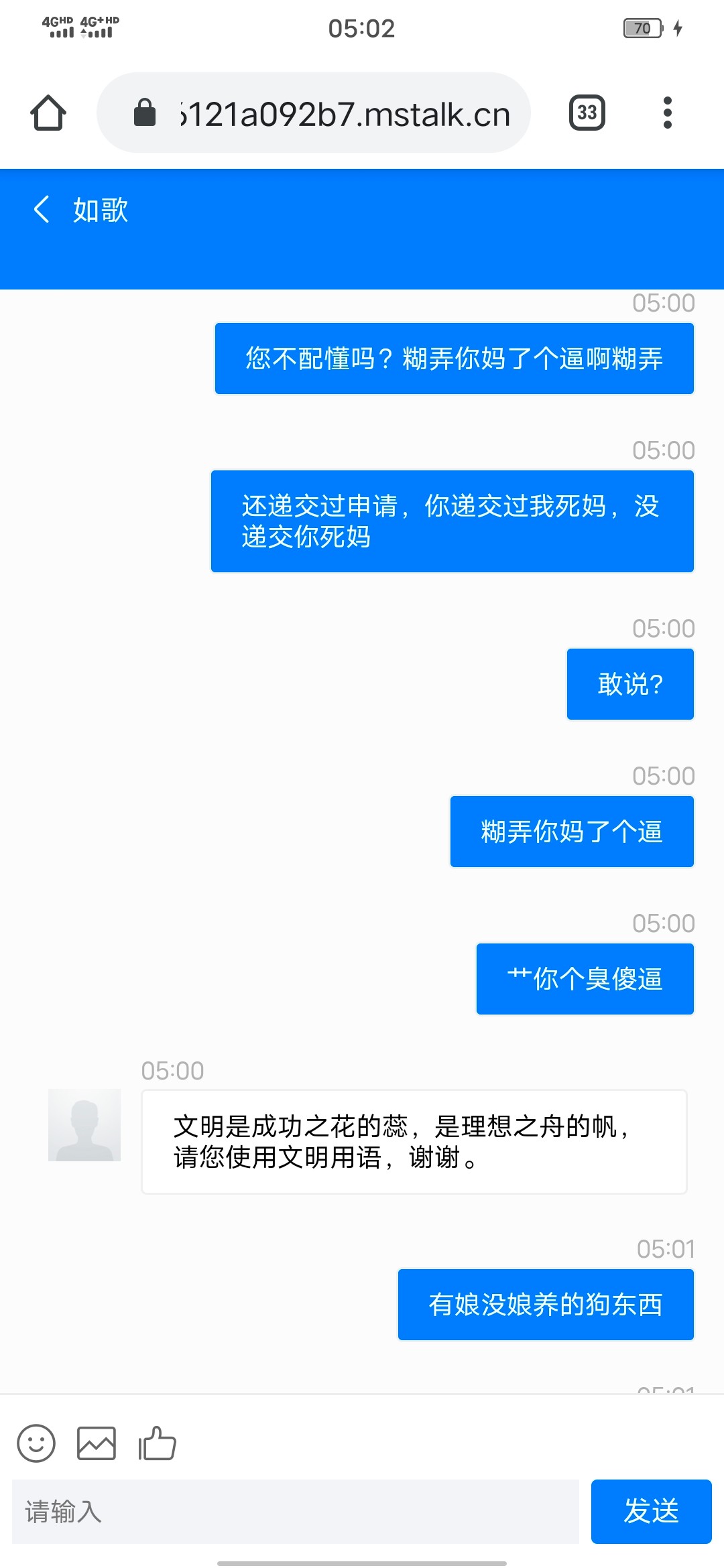Screen dimensions: 724x1568
Task: Attach an image to the chat
Action: coord(97,1443)
